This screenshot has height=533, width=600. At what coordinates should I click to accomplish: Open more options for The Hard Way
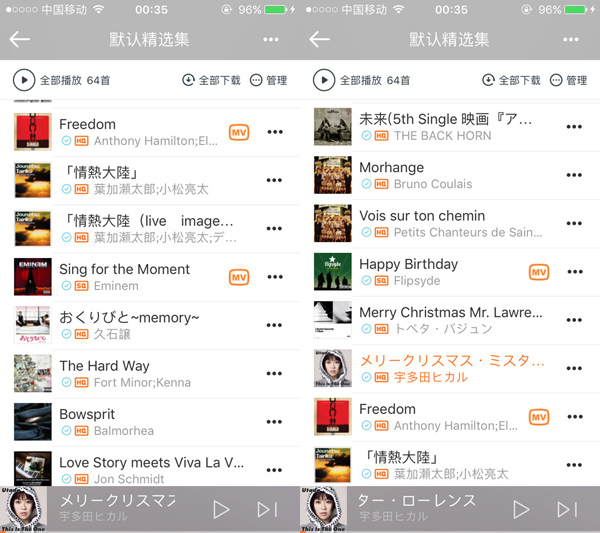point(274,374)
